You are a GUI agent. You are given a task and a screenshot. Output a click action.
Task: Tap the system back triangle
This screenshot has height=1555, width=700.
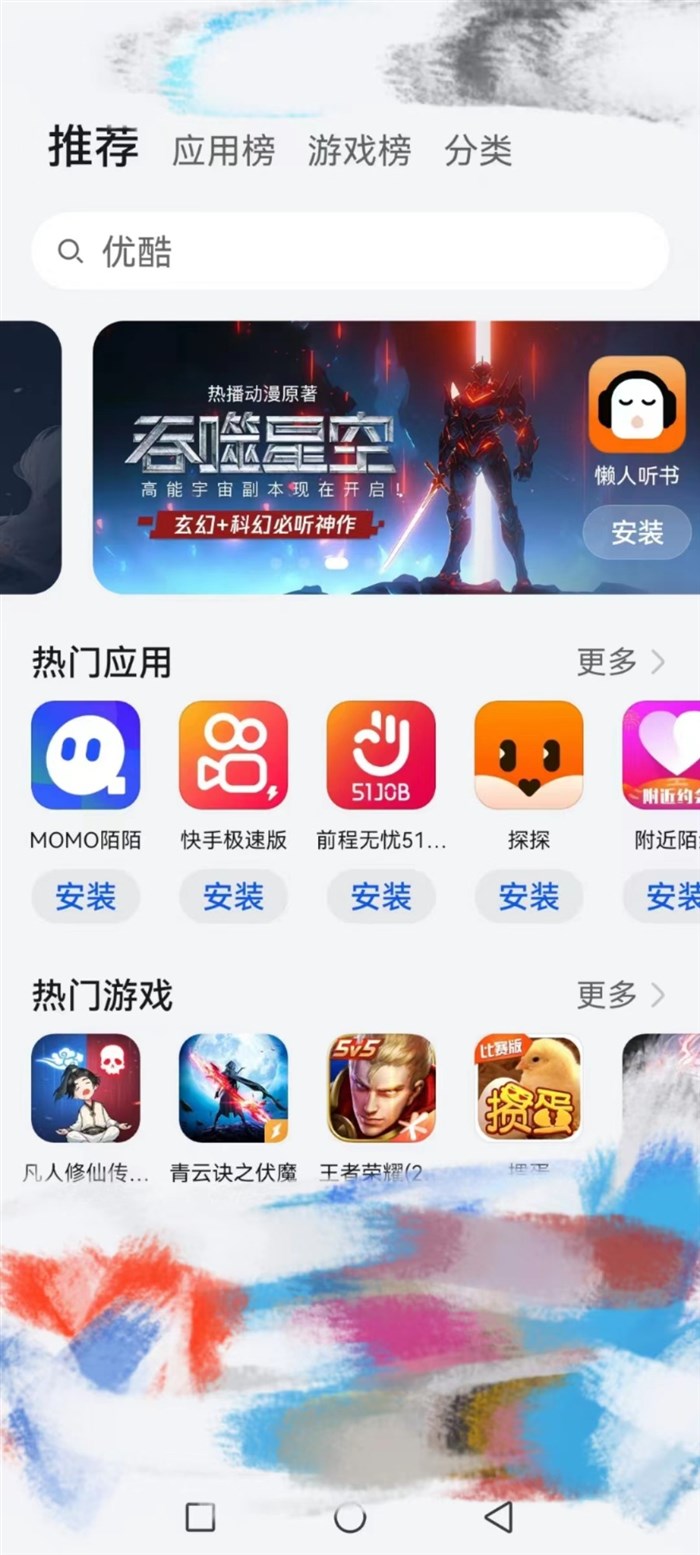click(x=498, y=1517)
